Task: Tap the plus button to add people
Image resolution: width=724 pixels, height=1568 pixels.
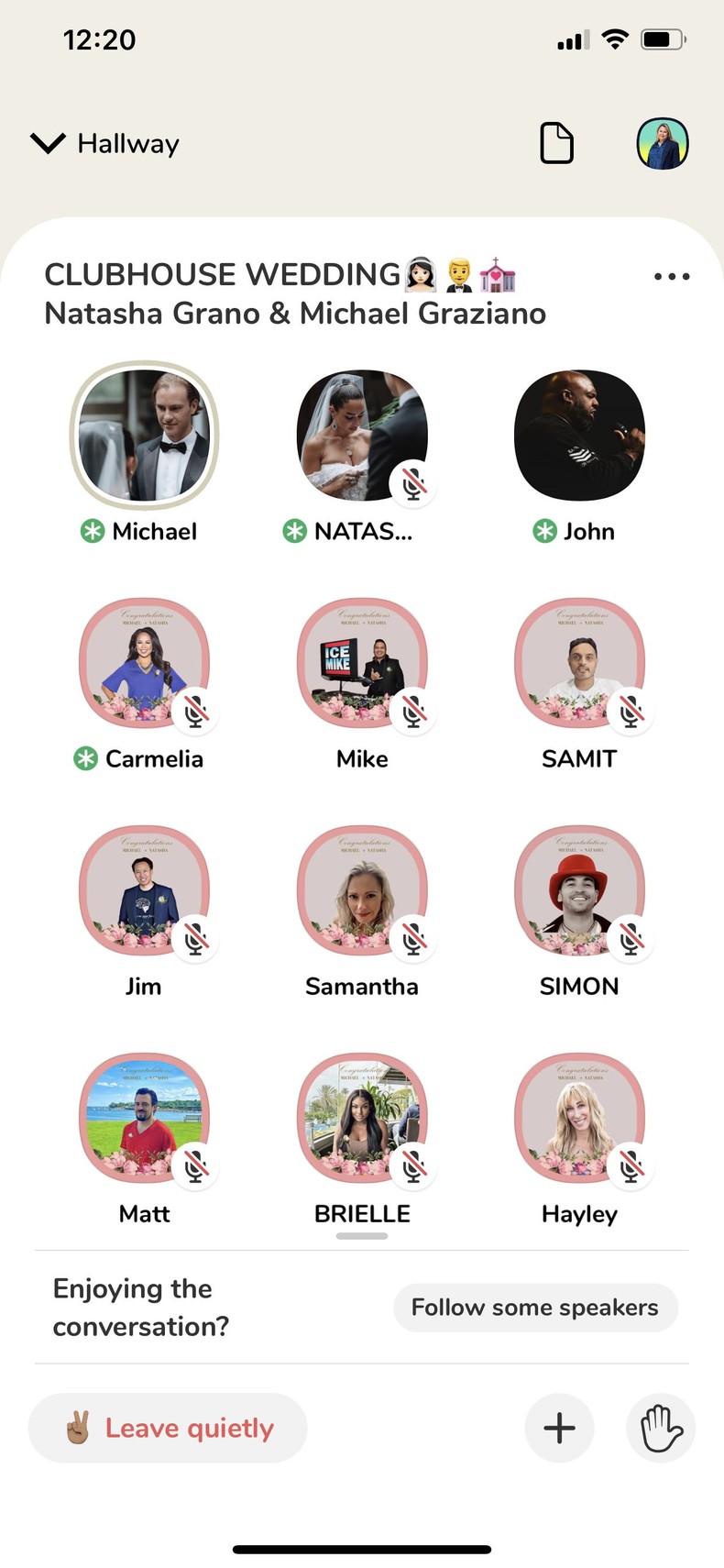Action: pyautogui.click(x=559, y=1428)
